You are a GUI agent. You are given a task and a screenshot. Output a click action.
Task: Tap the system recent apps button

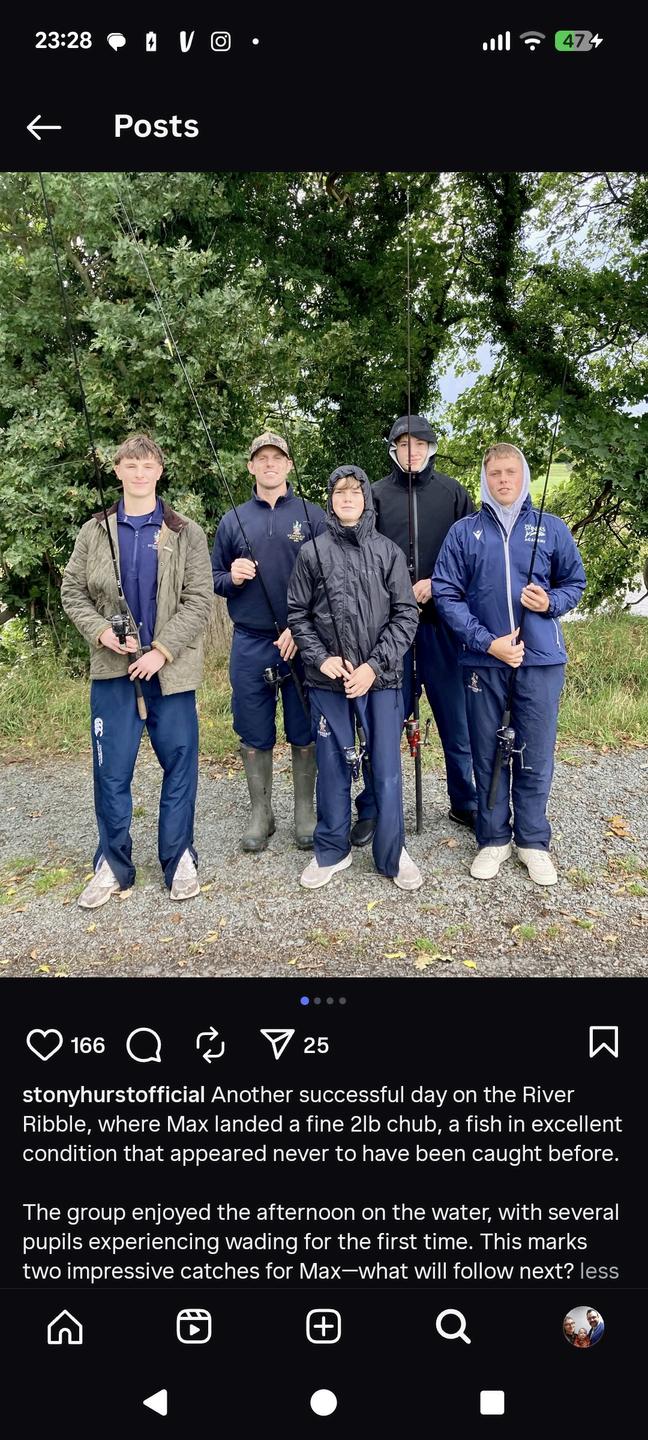[492, 1402]
